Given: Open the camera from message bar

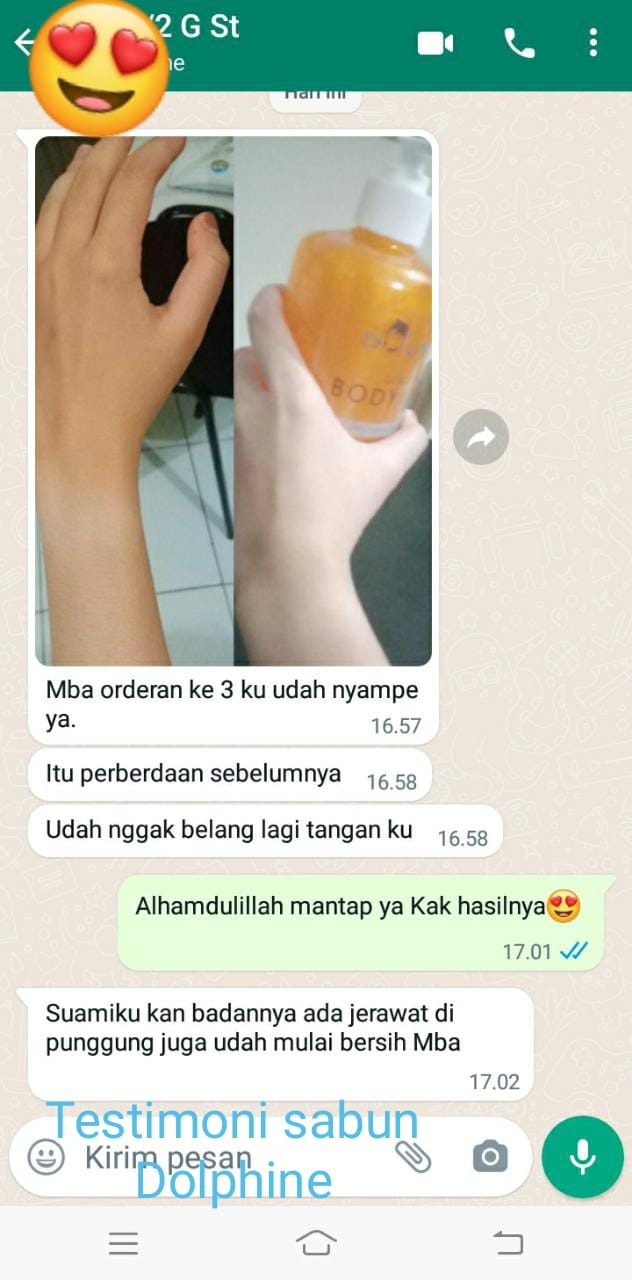Looking at the screenshot, I should tap(490, 1158).
